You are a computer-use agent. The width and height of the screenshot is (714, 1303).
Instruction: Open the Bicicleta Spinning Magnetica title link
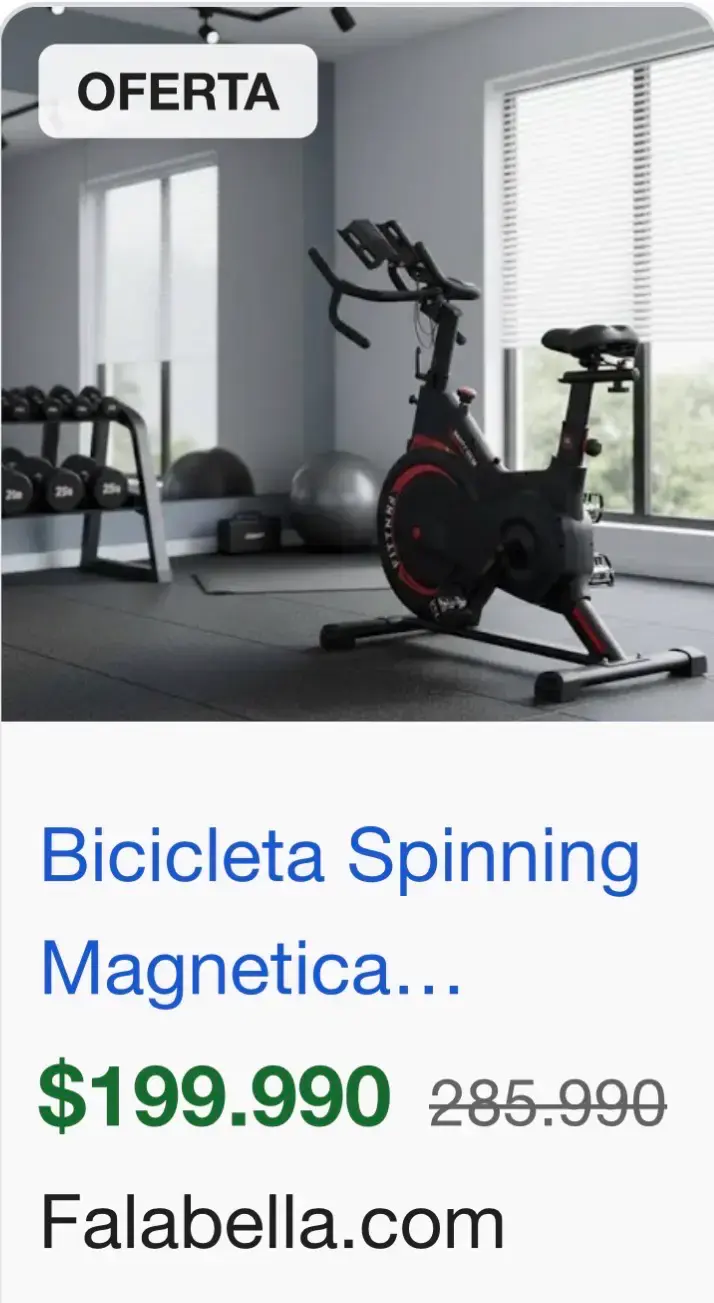click(x=339, y=912)
